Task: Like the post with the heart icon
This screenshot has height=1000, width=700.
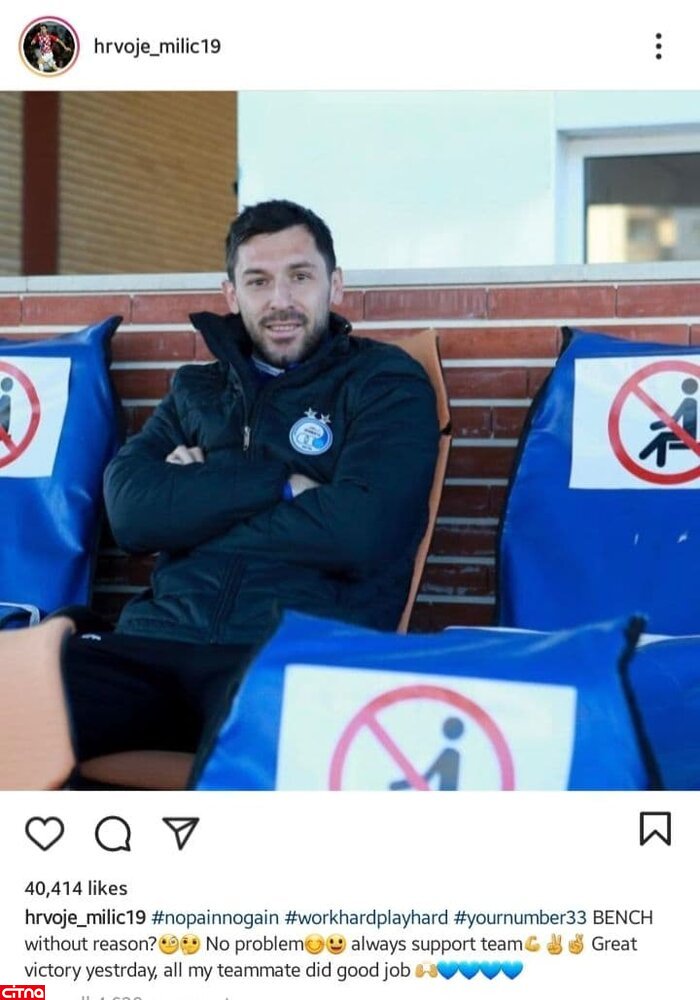Action: 44,833
